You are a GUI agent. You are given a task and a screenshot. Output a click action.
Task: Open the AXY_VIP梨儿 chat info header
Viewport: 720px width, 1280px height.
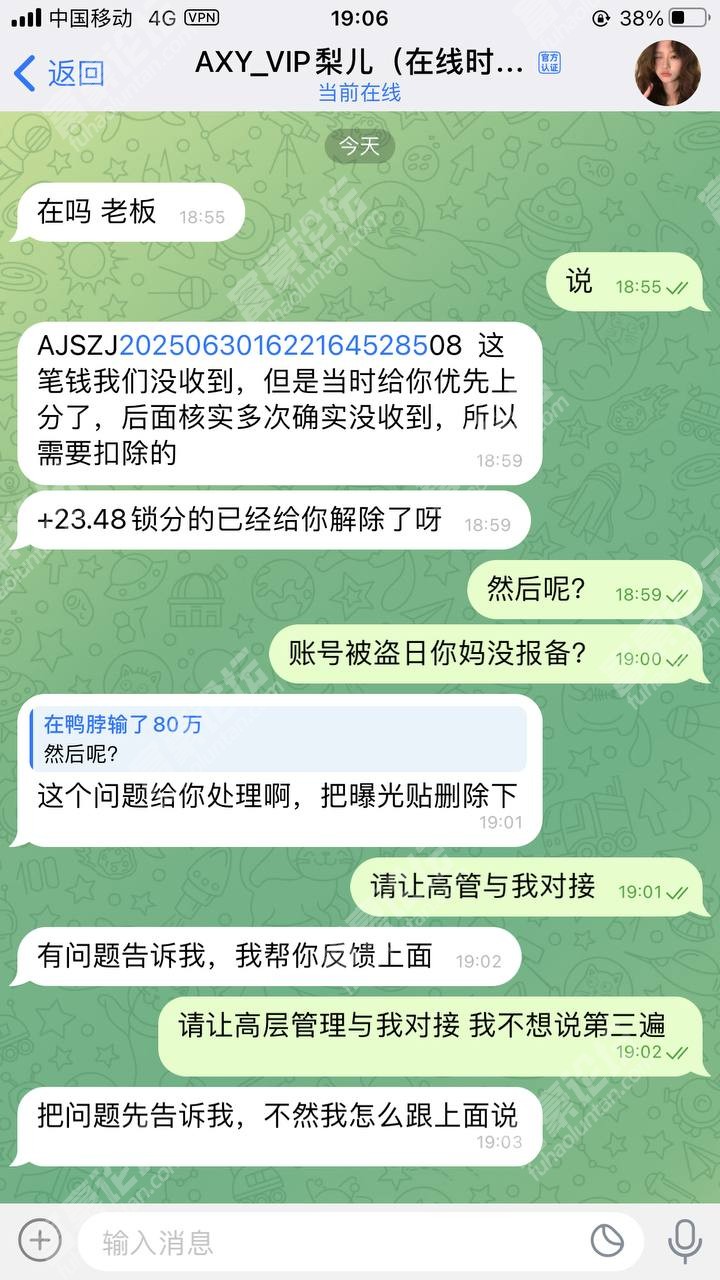(360, 73)
